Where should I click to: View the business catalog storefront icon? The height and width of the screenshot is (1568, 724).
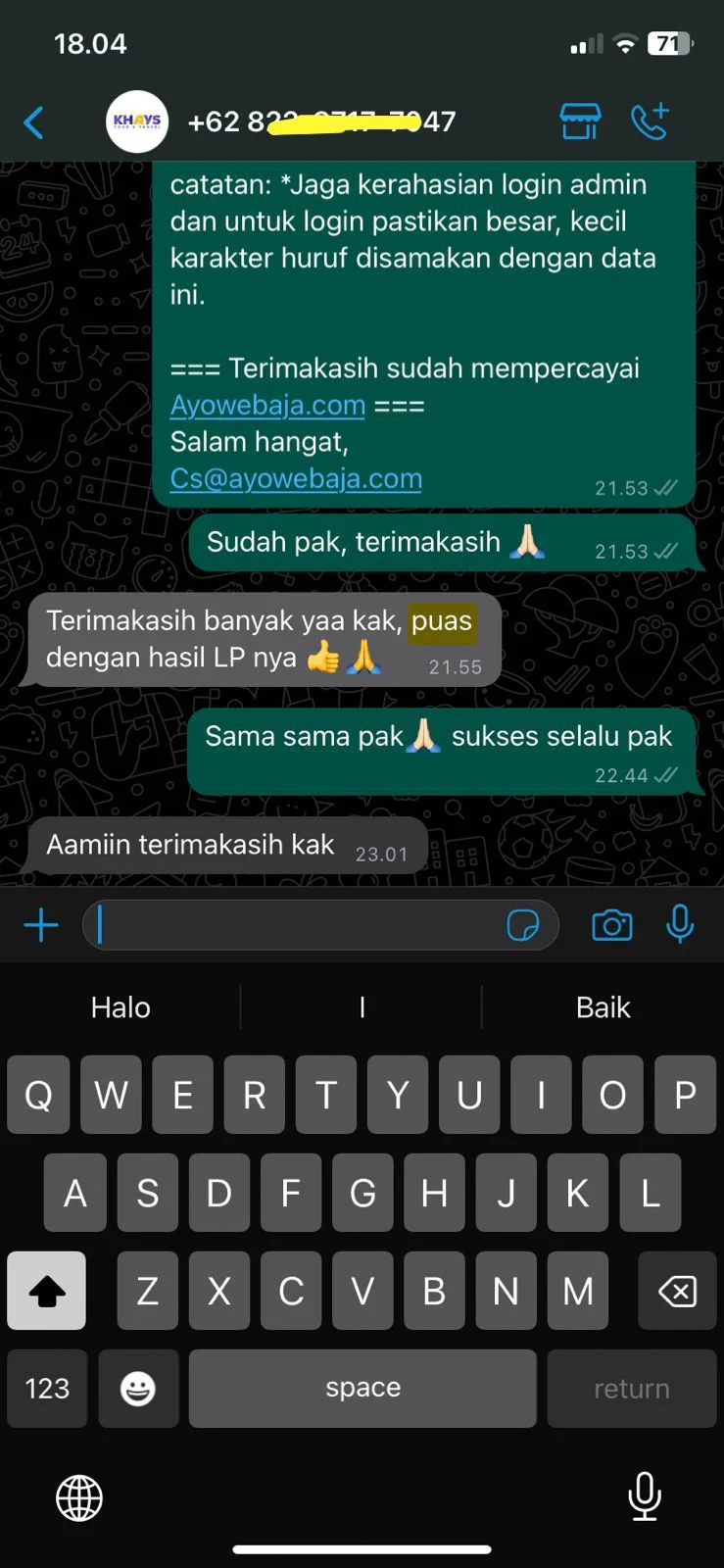[580, 122]
